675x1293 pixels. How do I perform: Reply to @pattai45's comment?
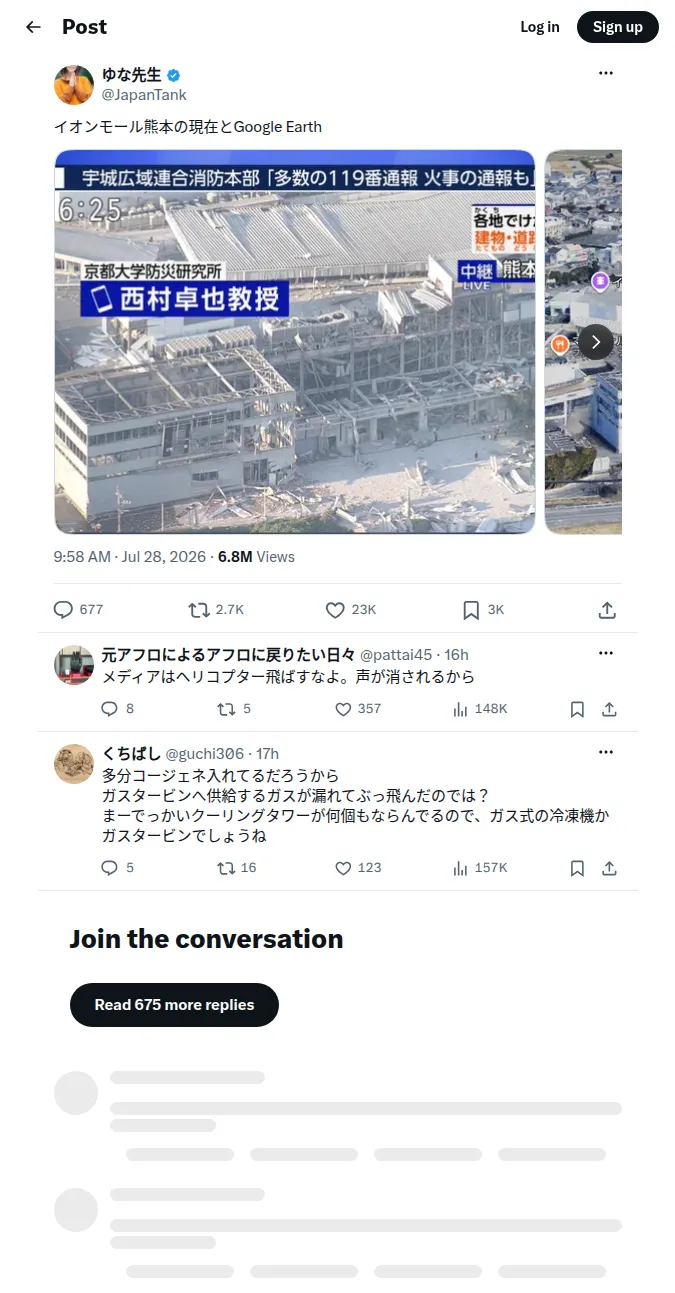117,709
